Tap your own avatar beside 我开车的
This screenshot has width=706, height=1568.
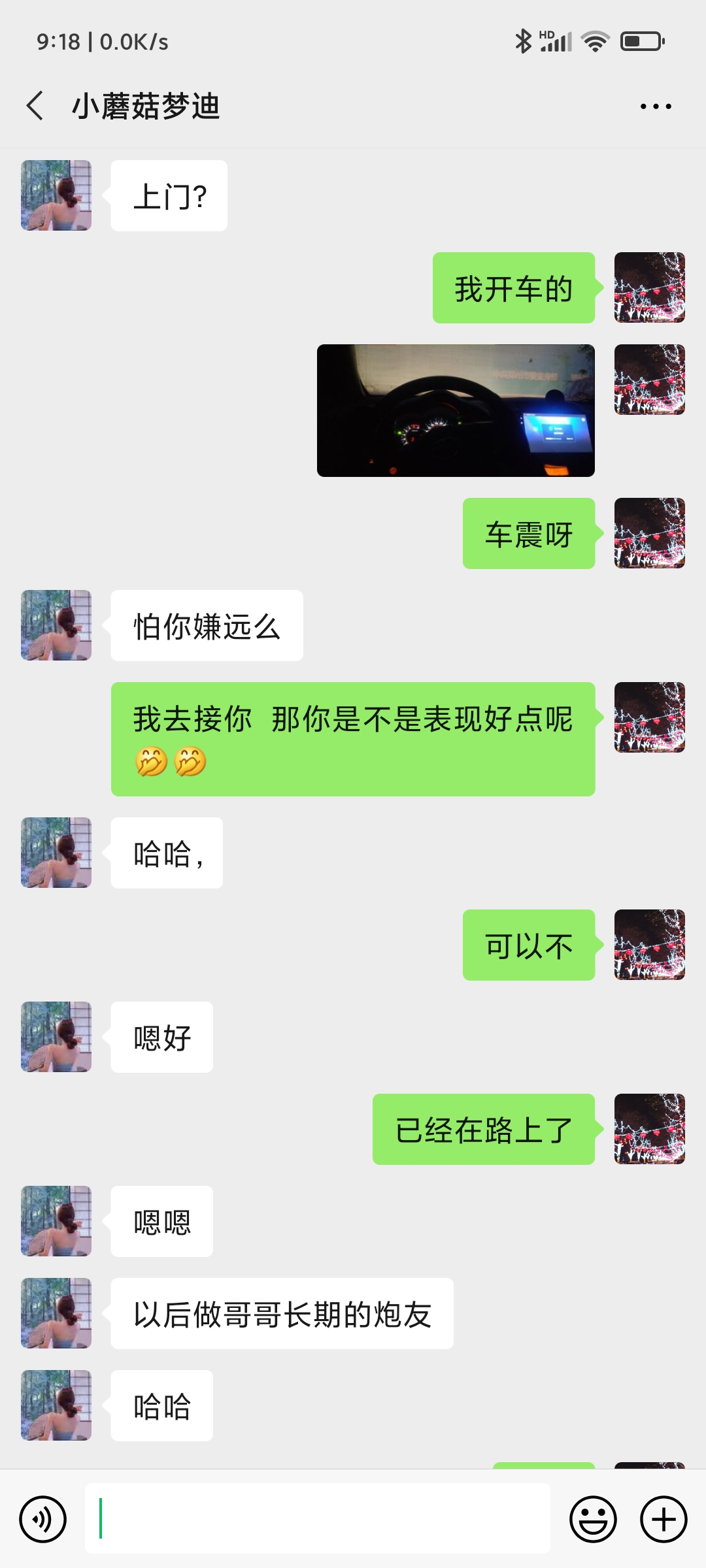click(649, 288)
